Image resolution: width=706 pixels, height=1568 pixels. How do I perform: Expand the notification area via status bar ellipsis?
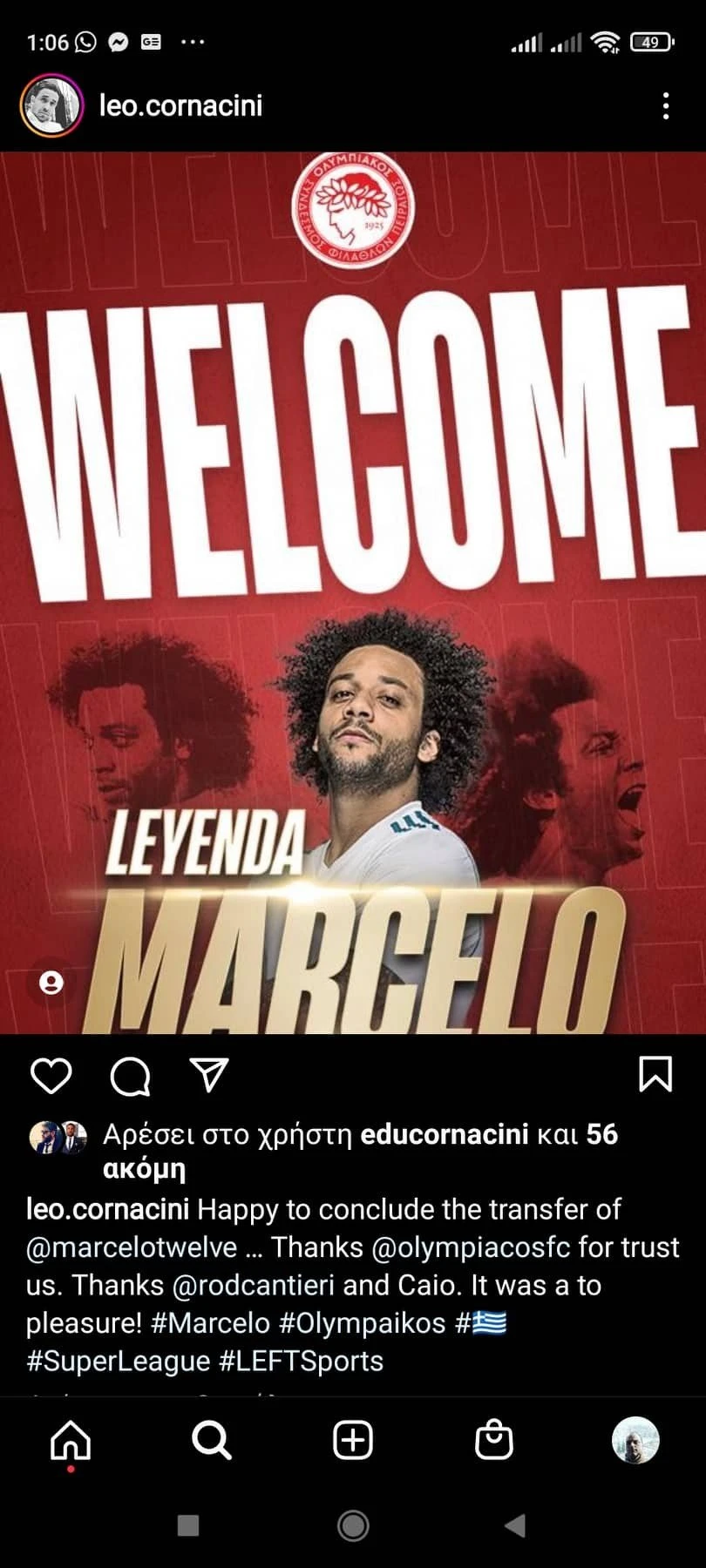pyautogui.click(x=193, y=40)
